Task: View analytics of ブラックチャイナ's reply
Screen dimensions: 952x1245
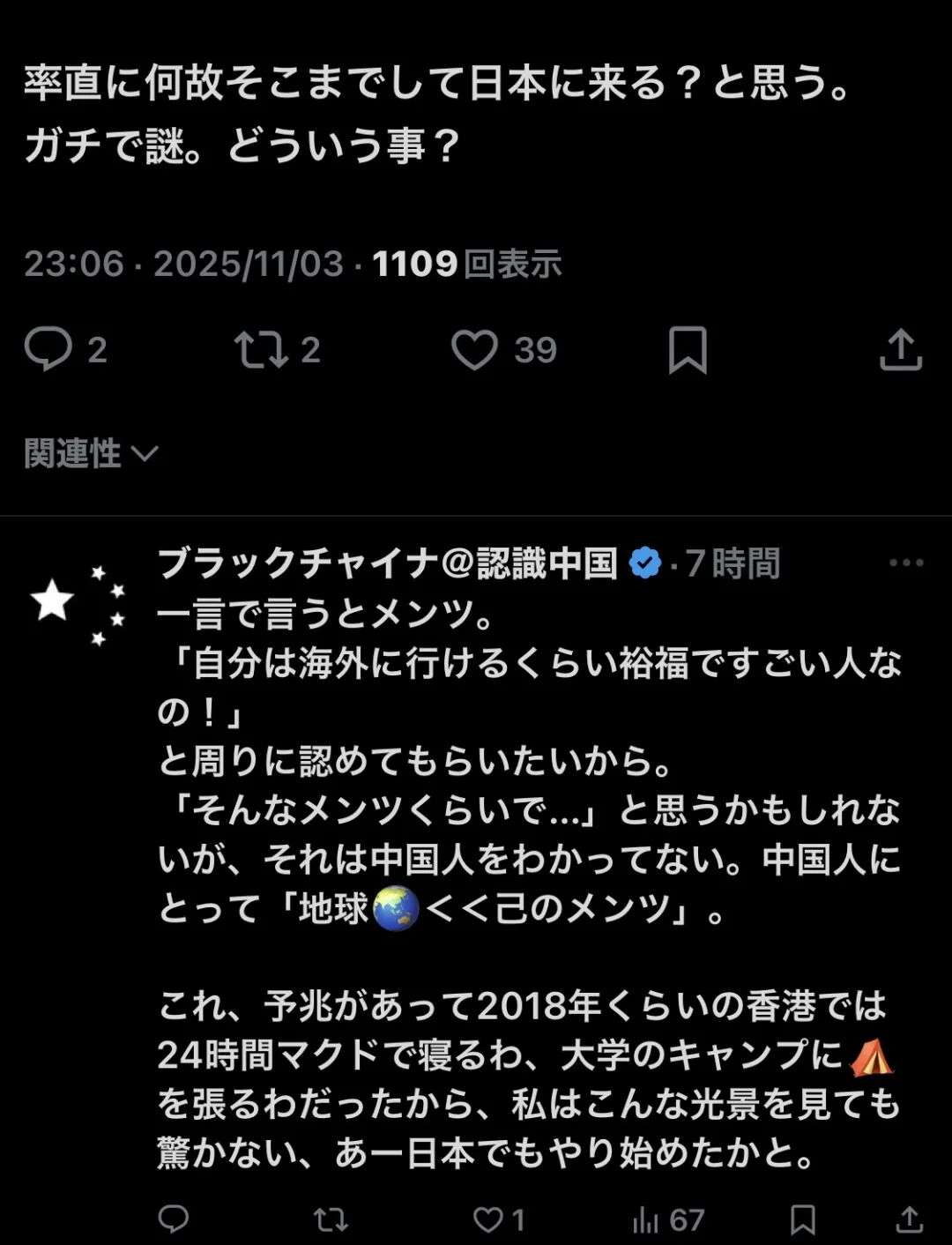Action: coord(646,1219)
